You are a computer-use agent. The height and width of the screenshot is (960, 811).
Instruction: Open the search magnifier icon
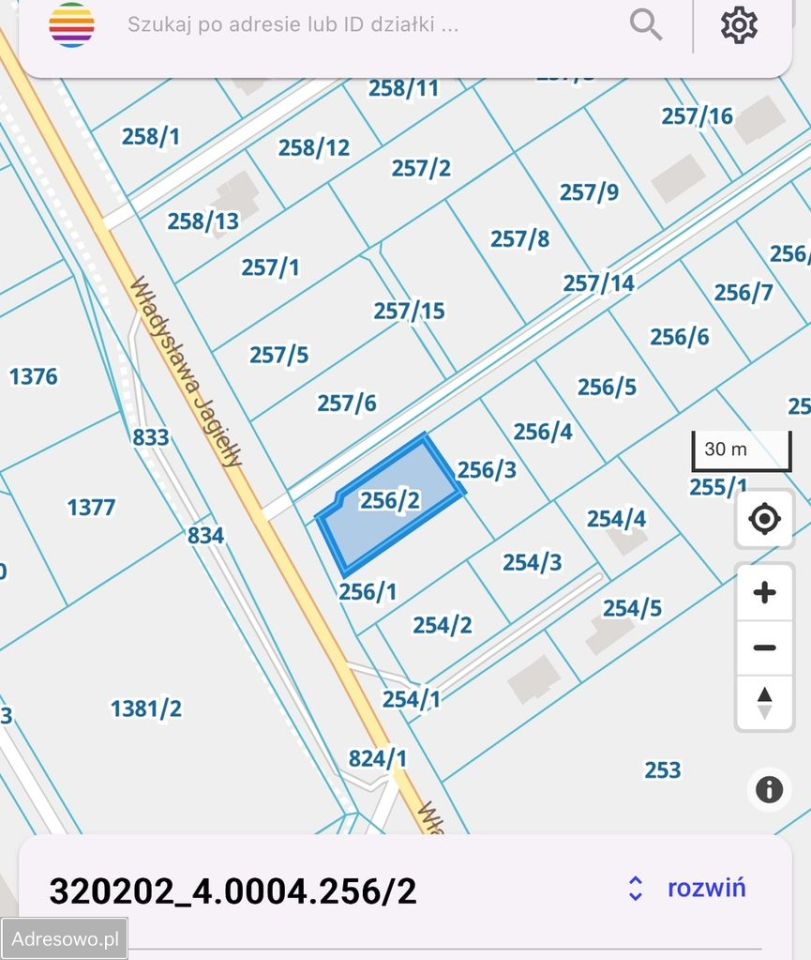(x=645, y=25)
